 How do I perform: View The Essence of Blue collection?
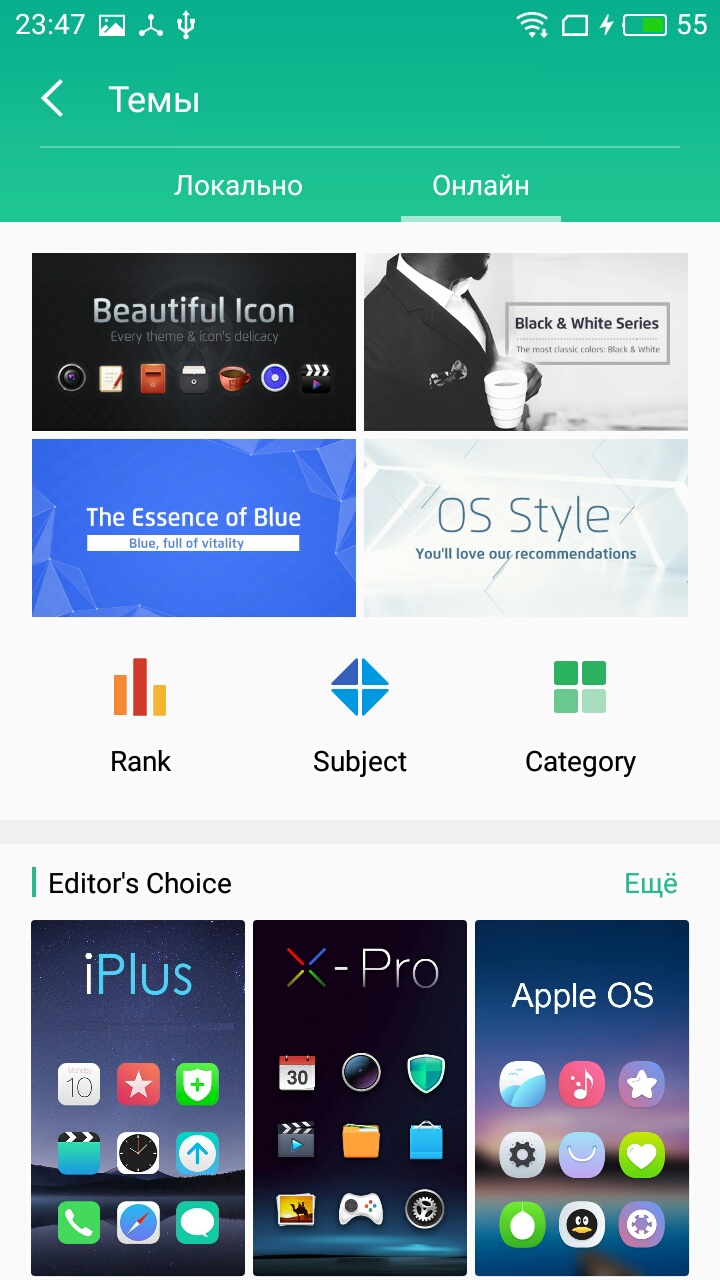point(194,528)
